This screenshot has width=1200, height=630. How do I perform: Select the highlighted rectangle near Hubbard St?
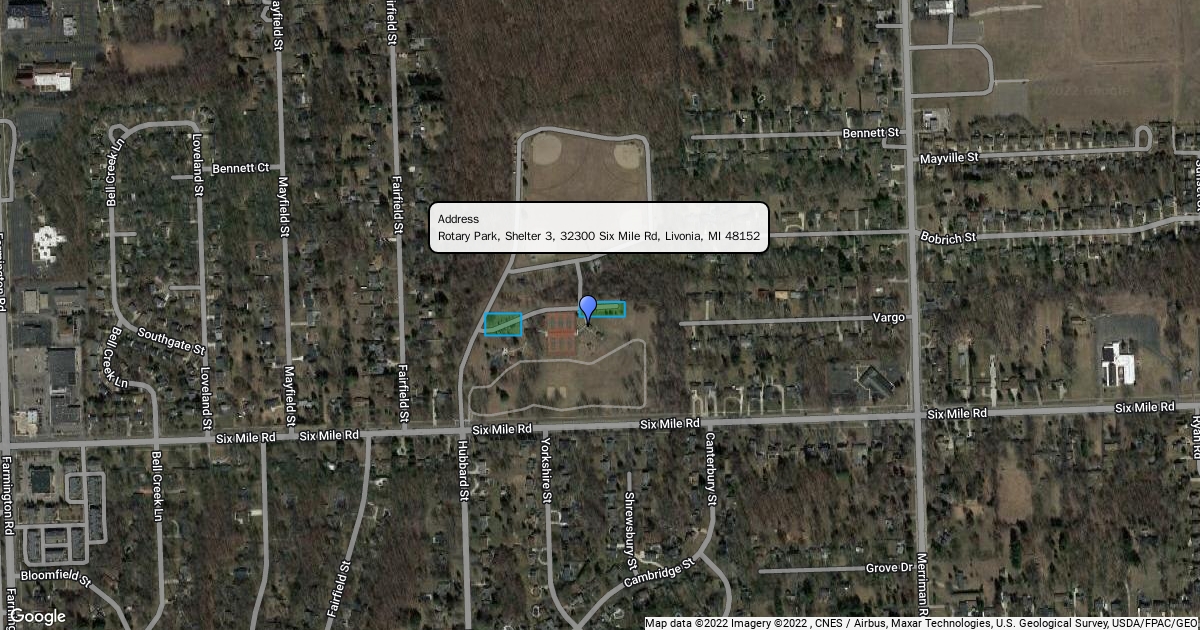pyautogui.click(x=503, y=324)
